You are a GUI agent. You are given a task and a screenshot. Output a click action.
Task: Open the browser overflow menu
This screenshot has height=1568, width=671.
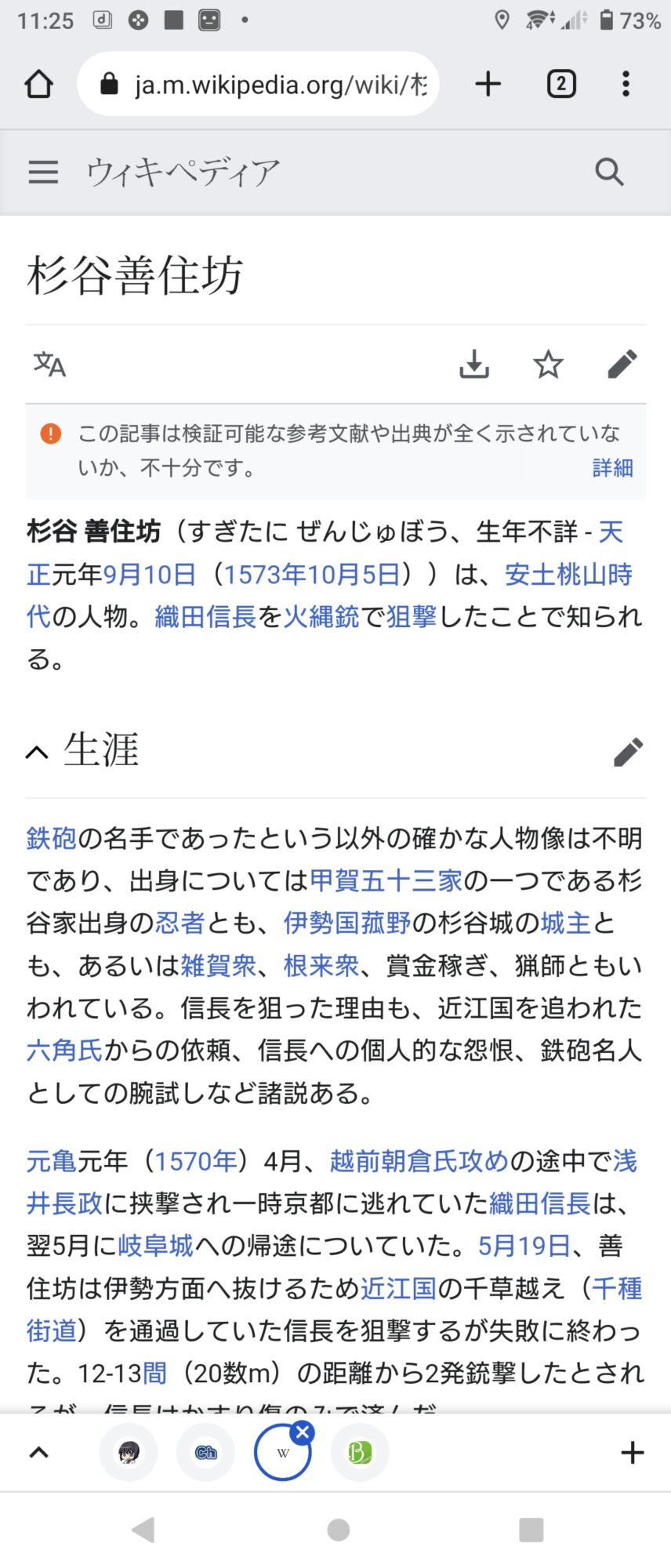[626, 84]
